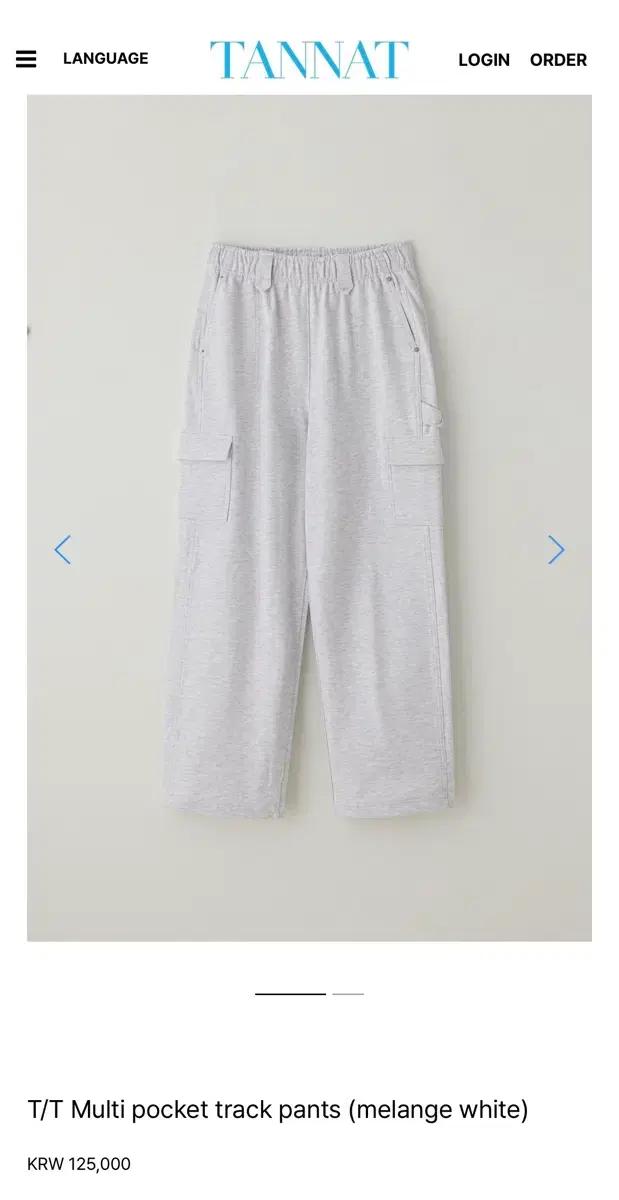Screen dimensions: 619x1200
Task: Open the hamburger menu
Action: point(26,59)
